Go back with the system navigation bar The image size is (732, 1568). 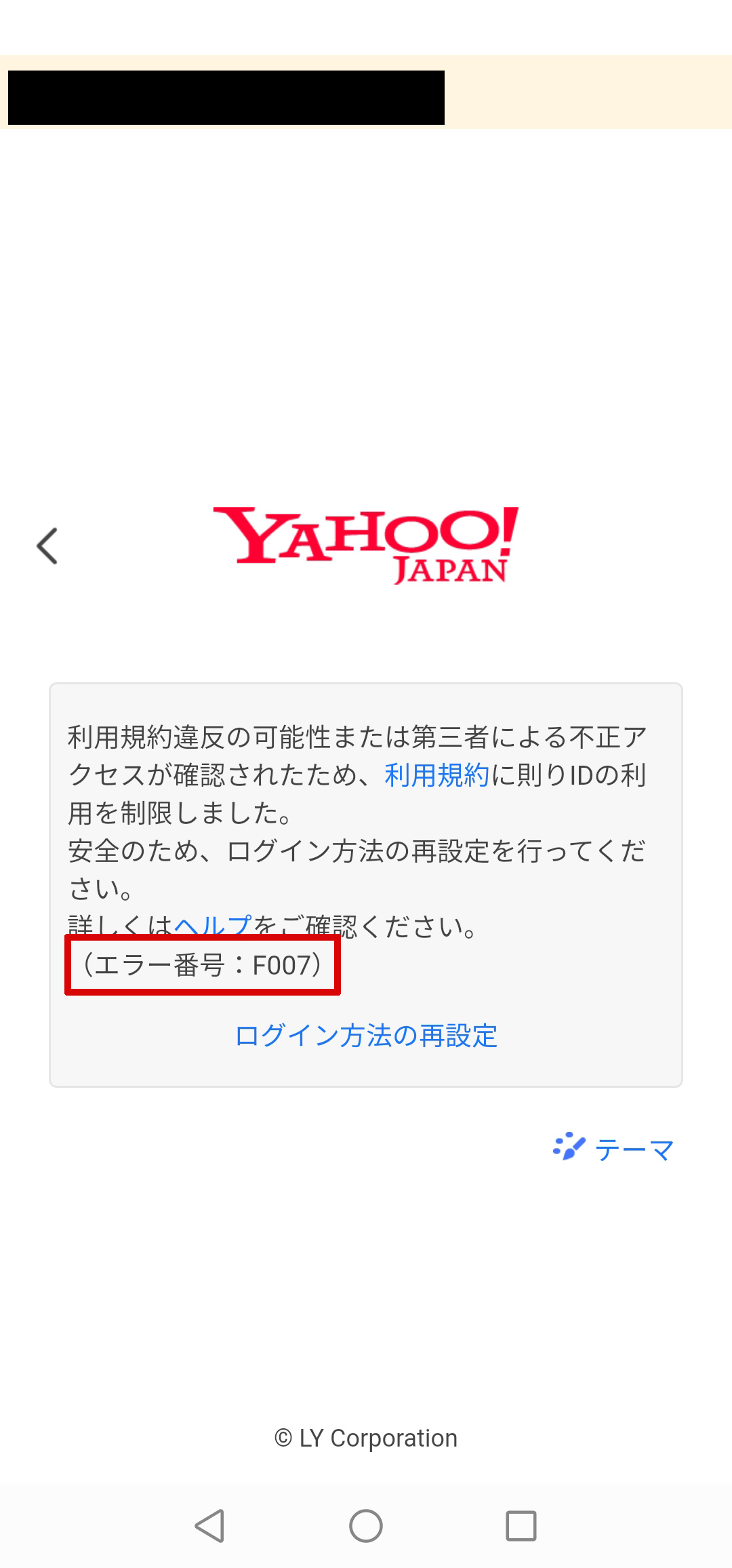[x=209, y=1526]
